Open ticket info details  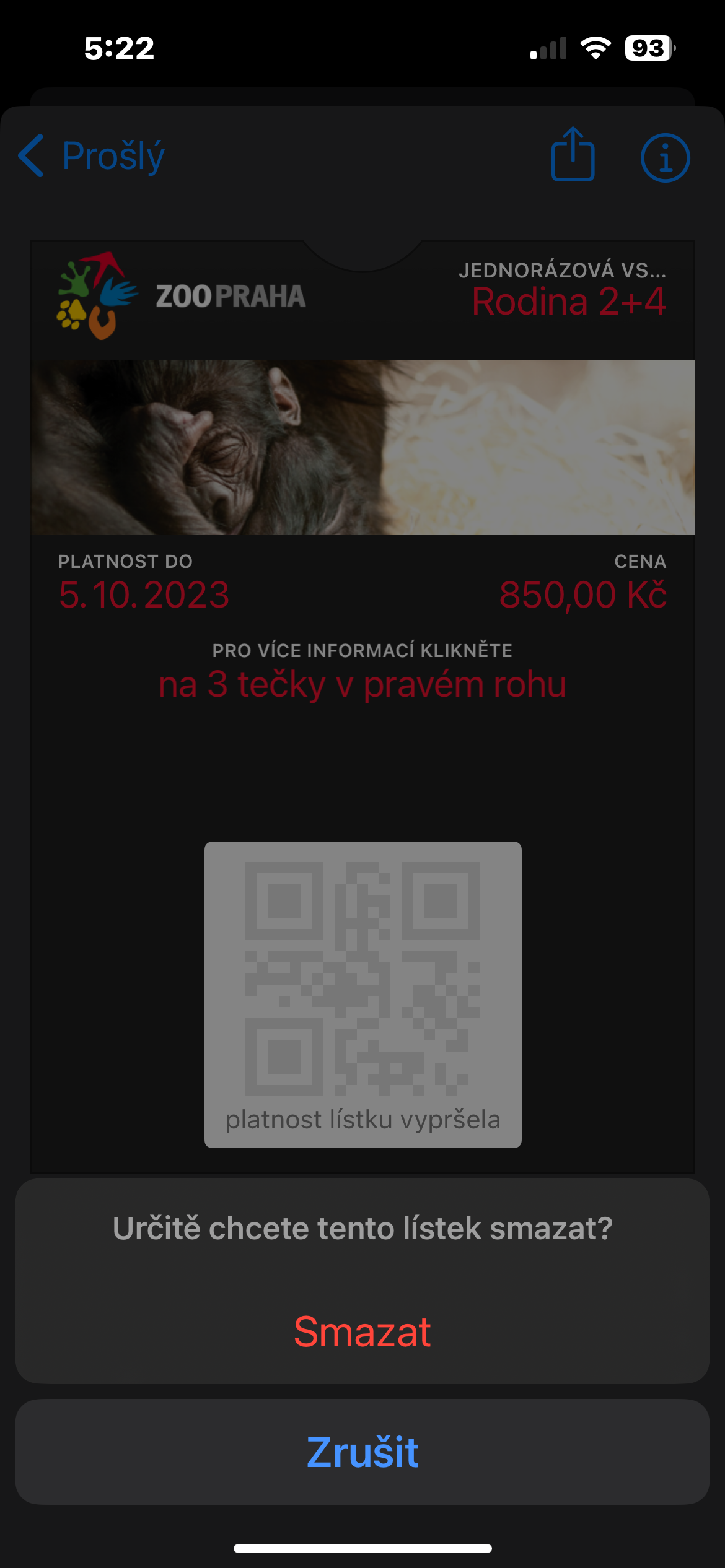click(665, 158)
